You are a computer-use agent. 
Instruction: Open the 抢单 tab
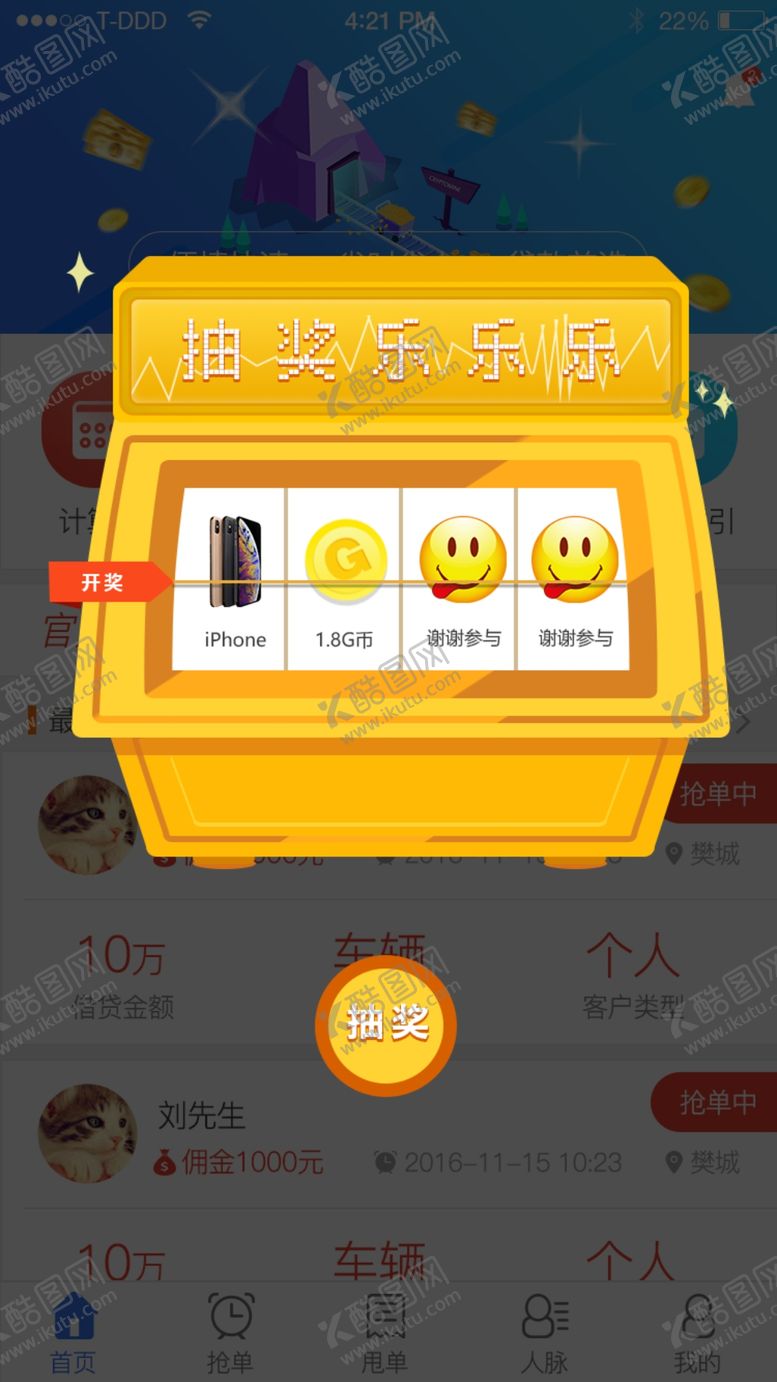230,1332
